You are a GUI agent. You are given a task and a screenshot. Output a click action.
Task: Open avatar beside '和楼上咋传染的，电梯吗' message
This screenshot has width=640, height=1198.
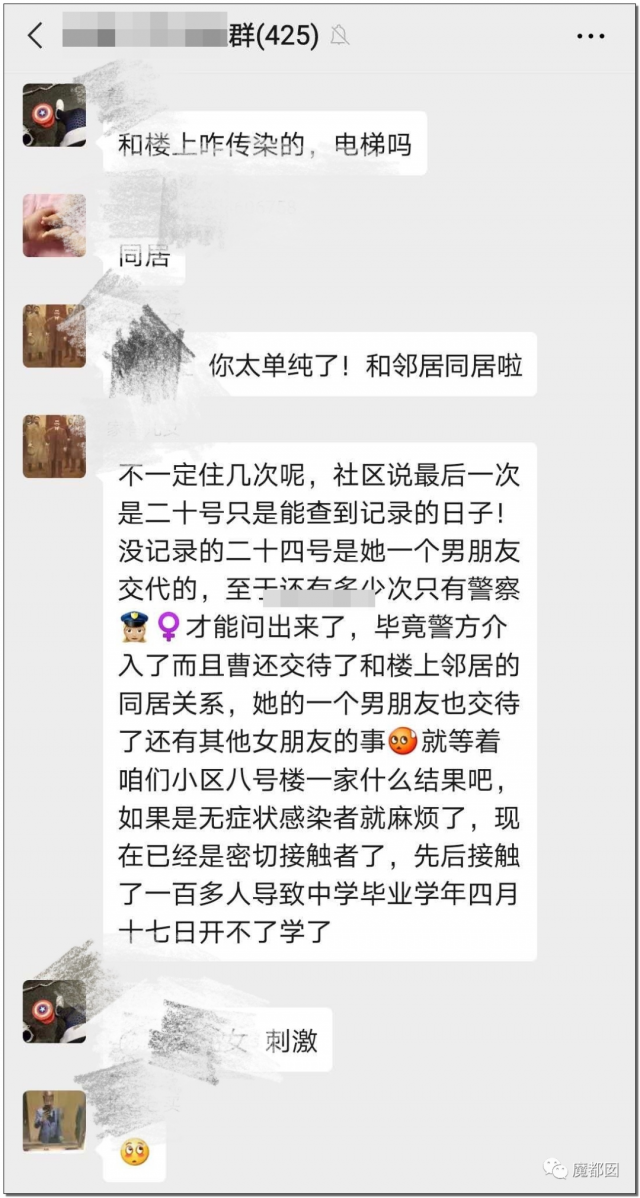[54, 115]
